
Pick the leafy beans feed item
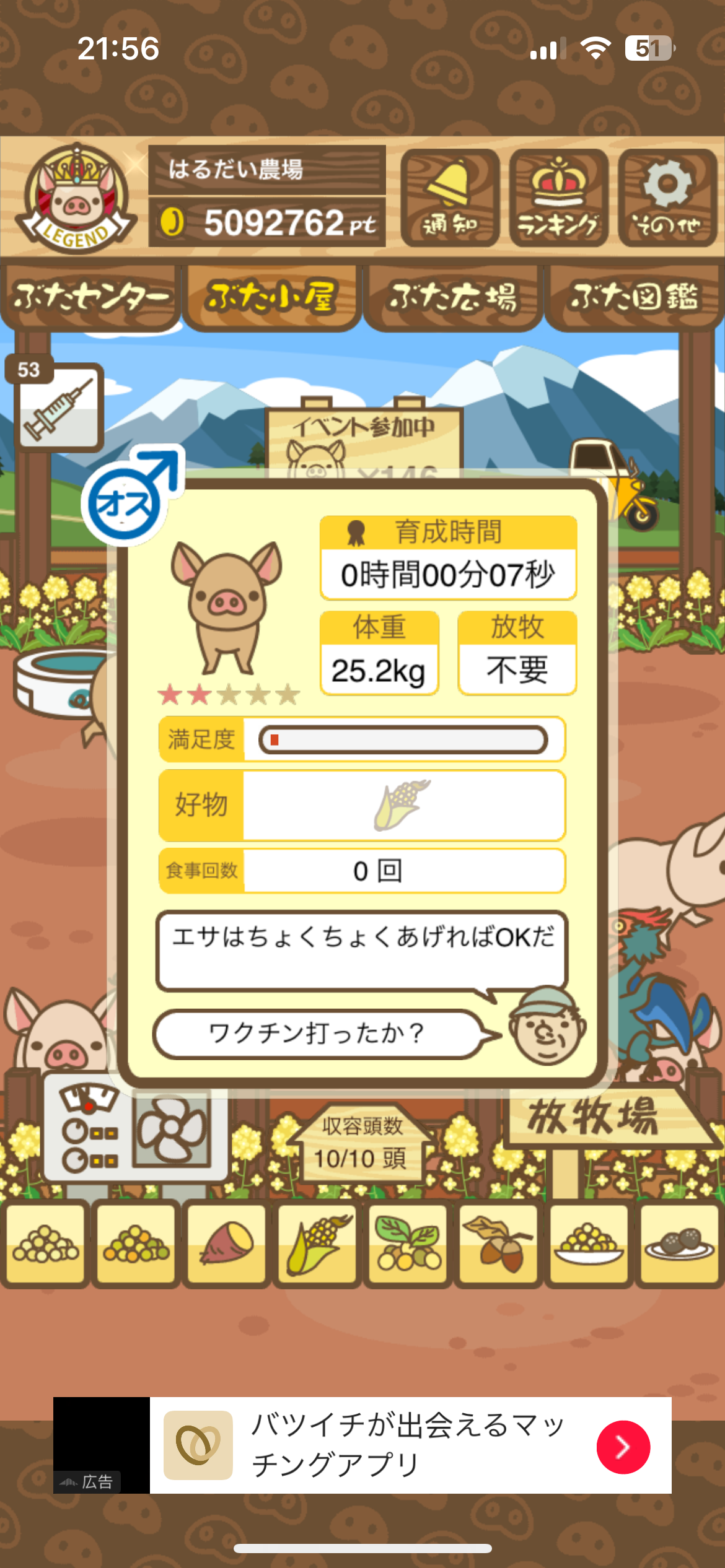tap(408, 1244)
